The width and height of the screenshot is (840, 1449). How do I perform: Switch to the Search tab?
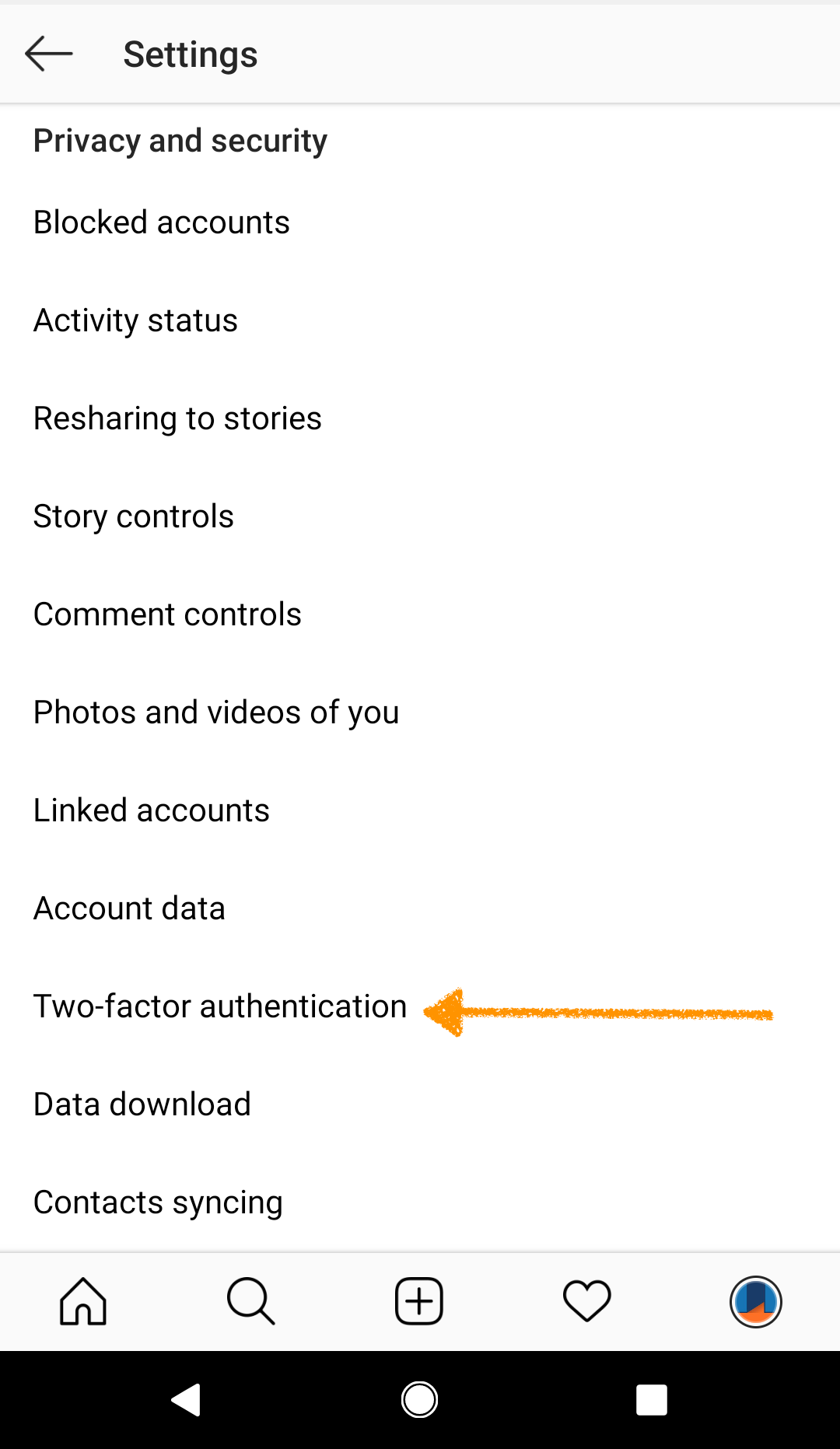251,1301
